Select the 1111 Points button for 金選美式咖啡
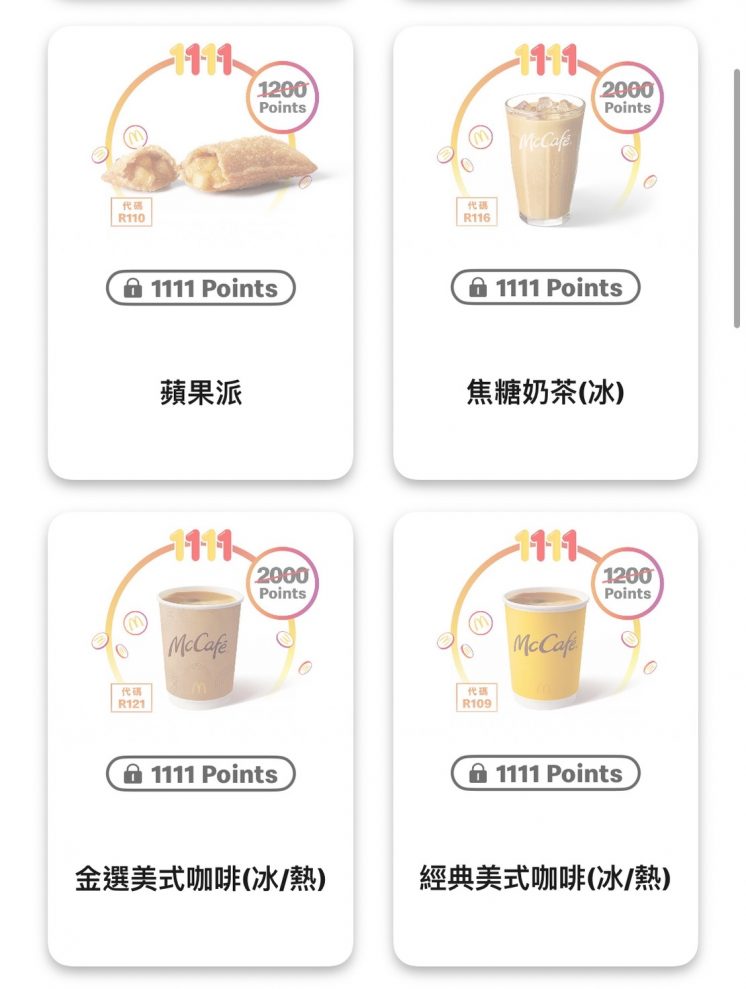The height and width of the screenshot is (989, 746). [200, 774]
